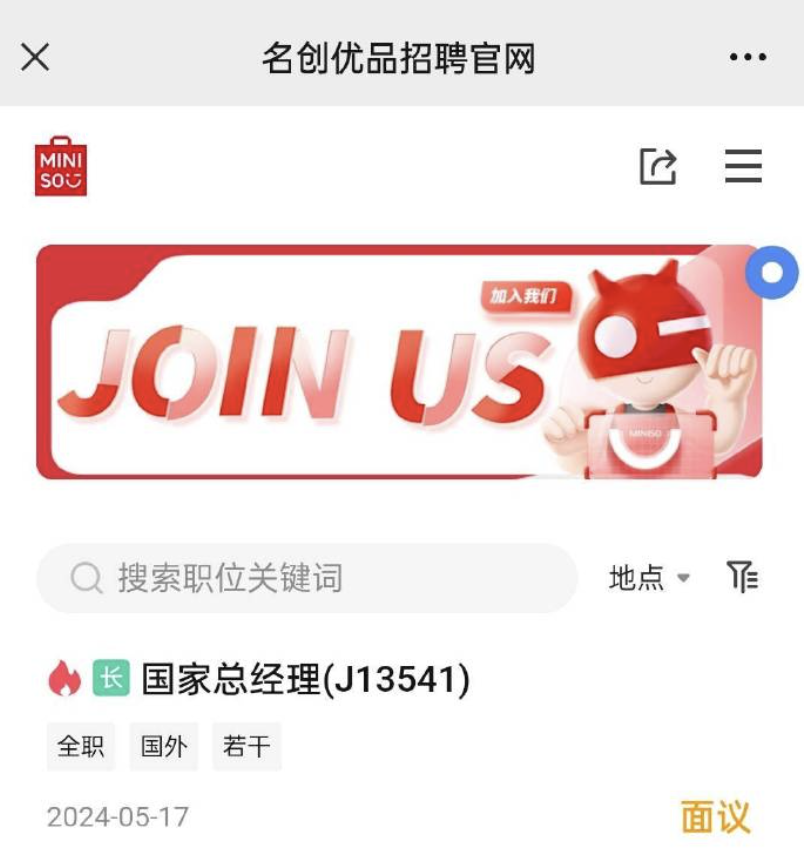Close the webview with the X icon

click(x=35, y=58)
